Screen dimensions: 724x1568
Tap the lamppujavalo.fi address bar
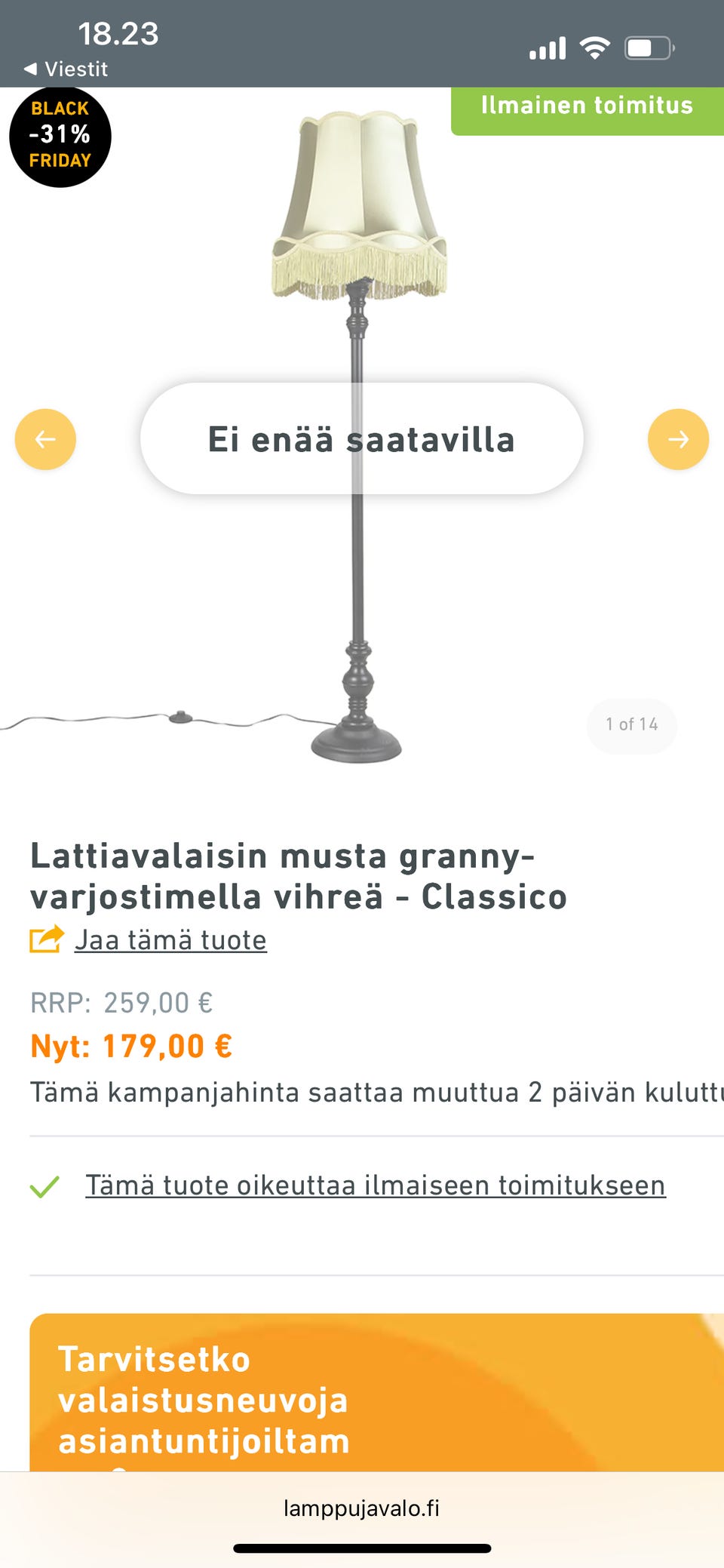(x=362, y=1508)
